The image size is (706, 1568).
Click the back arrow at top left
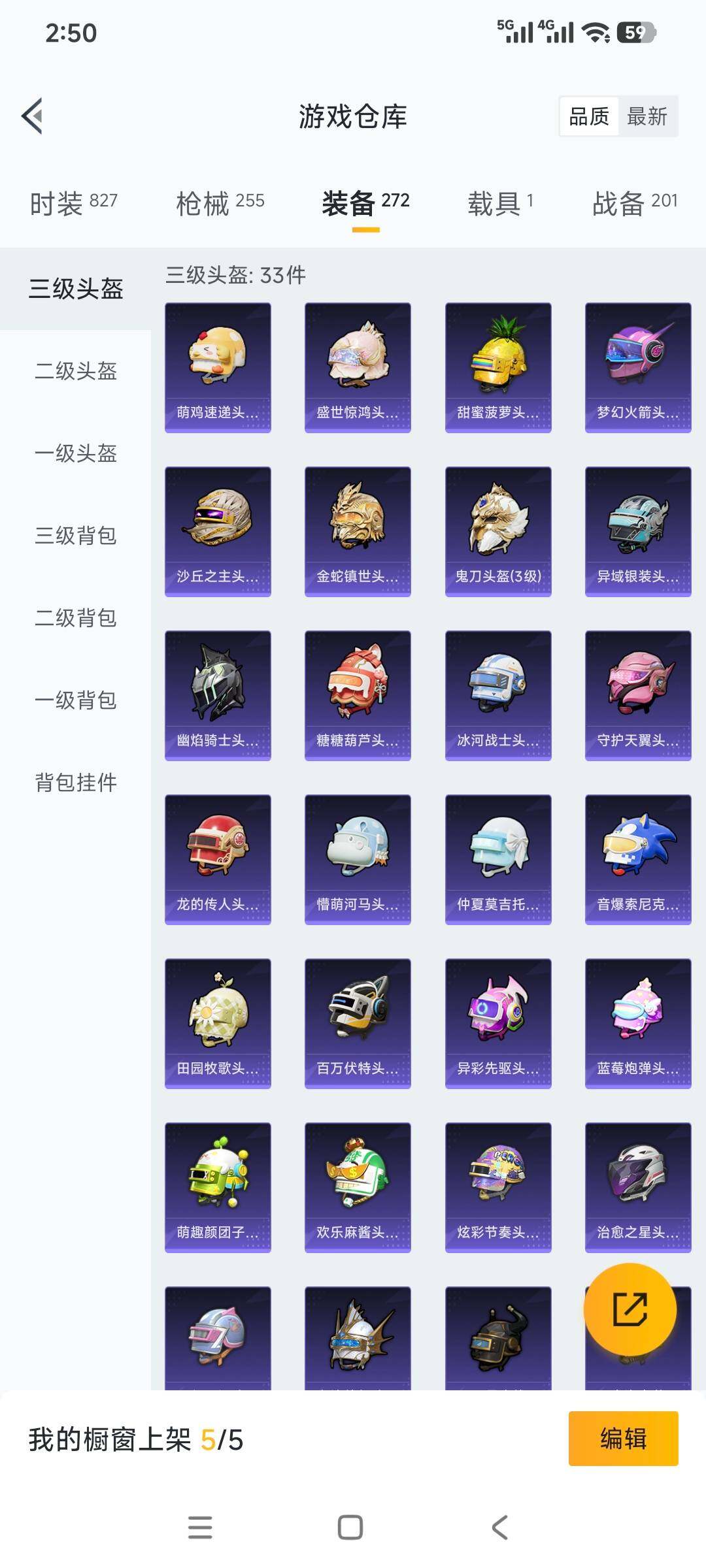(x=31, y=116)
